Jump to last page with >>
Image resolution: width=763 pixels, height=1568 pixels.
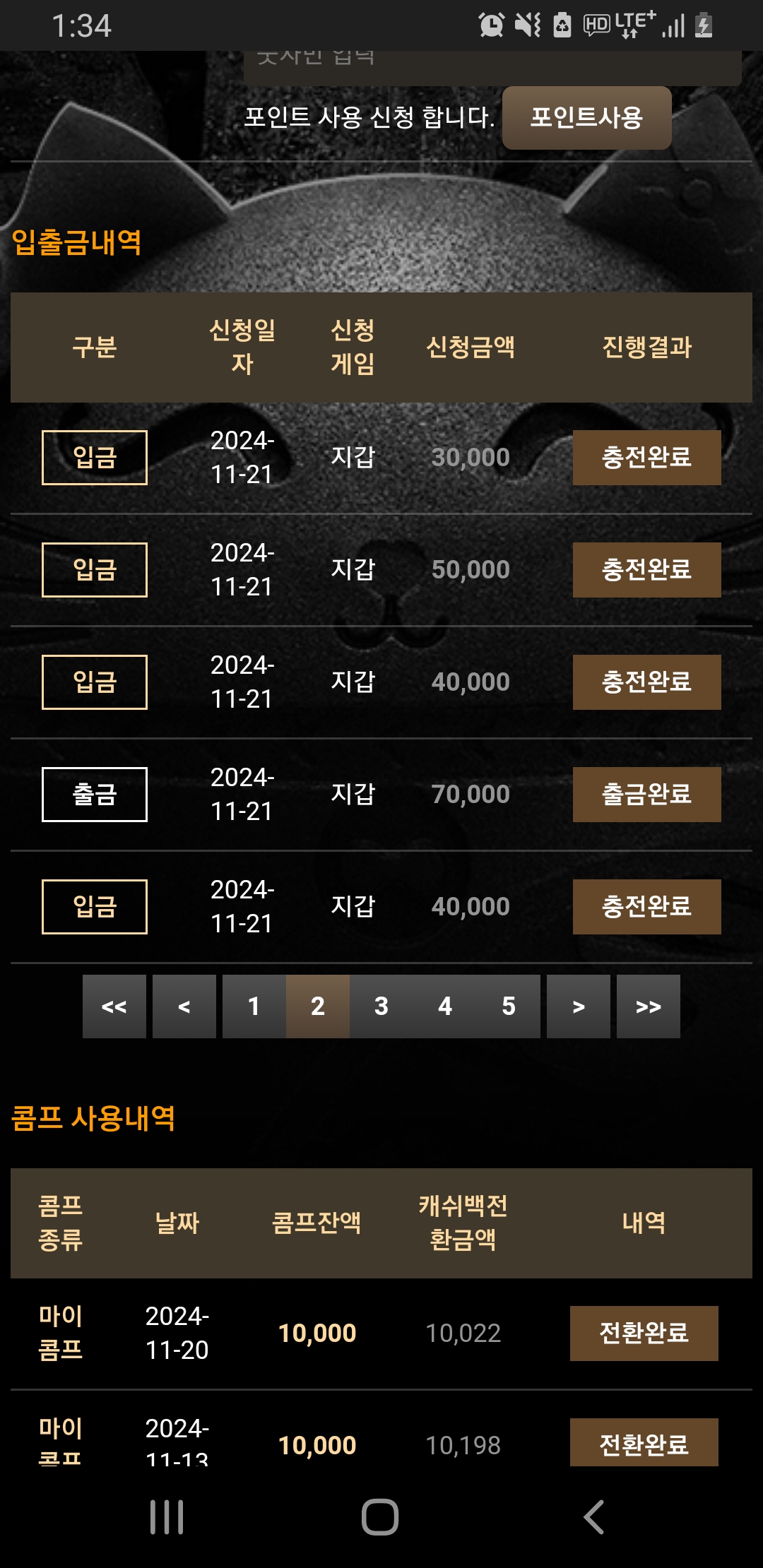click(x=649, y=1006)
